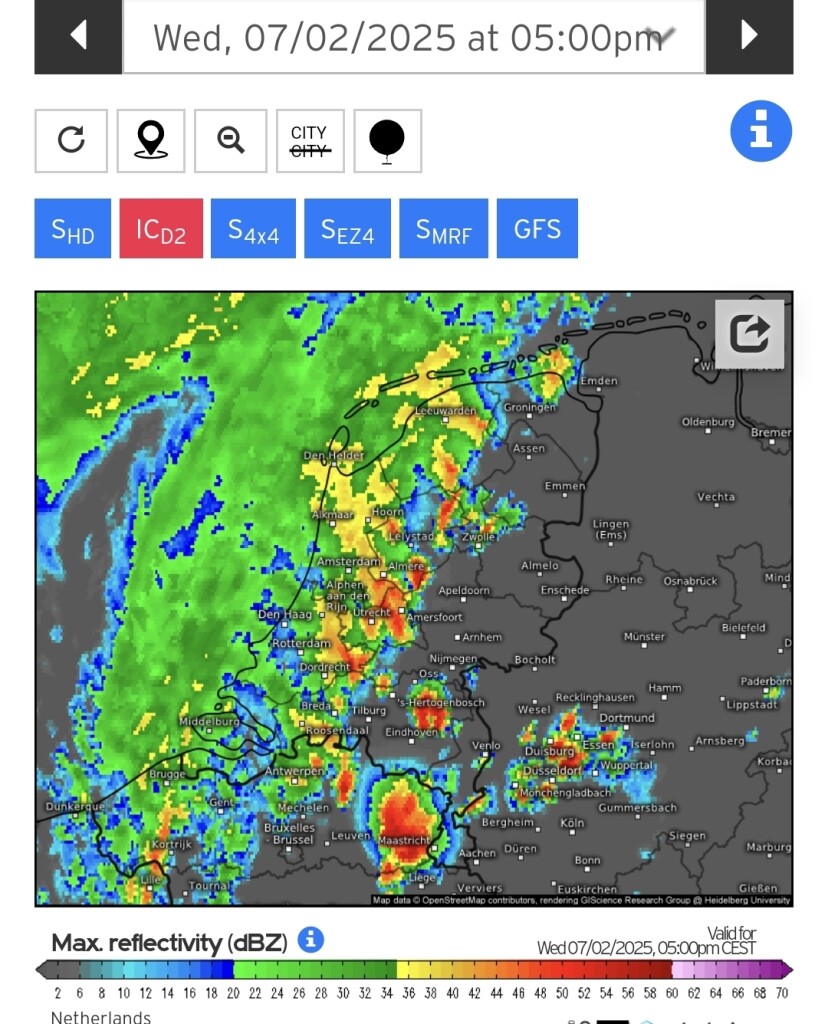Open the weather balloon sounding tool

coord(387,140)
